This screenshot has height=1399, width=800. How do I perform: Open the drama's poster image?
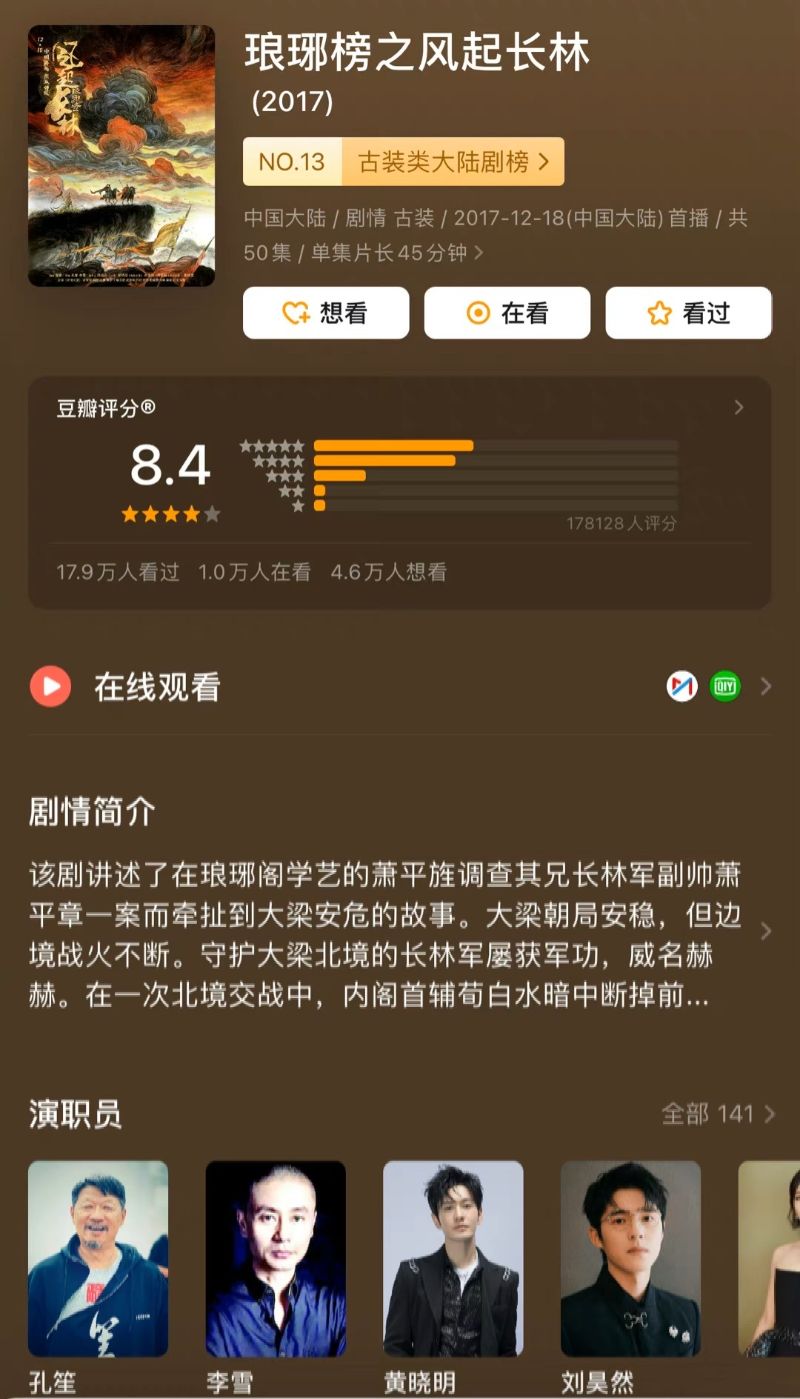(x=121, y=156)
